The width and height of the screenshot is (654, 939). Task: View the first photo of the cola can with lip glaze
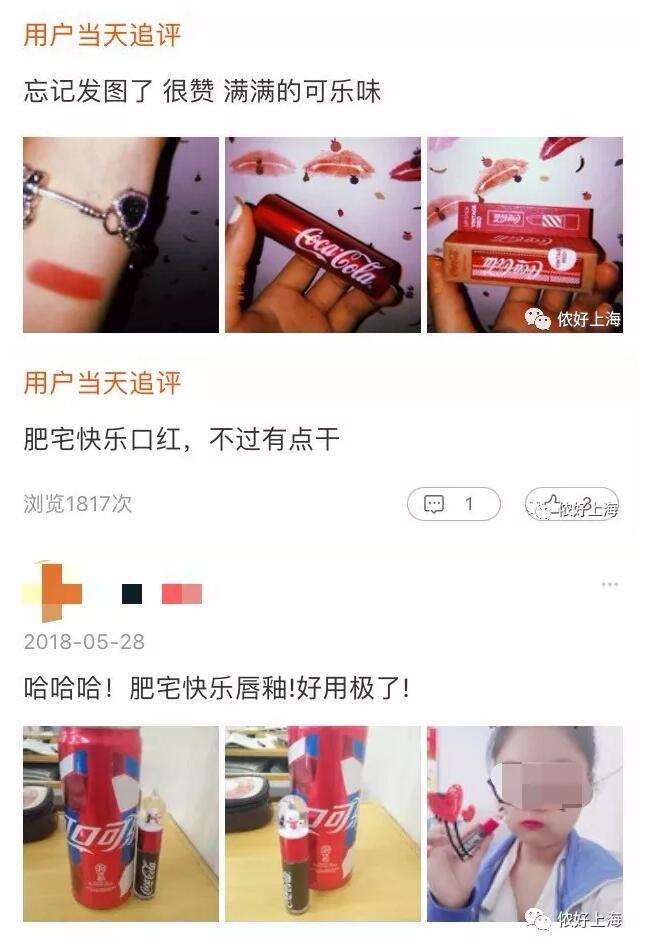click(x=120, y=823)
